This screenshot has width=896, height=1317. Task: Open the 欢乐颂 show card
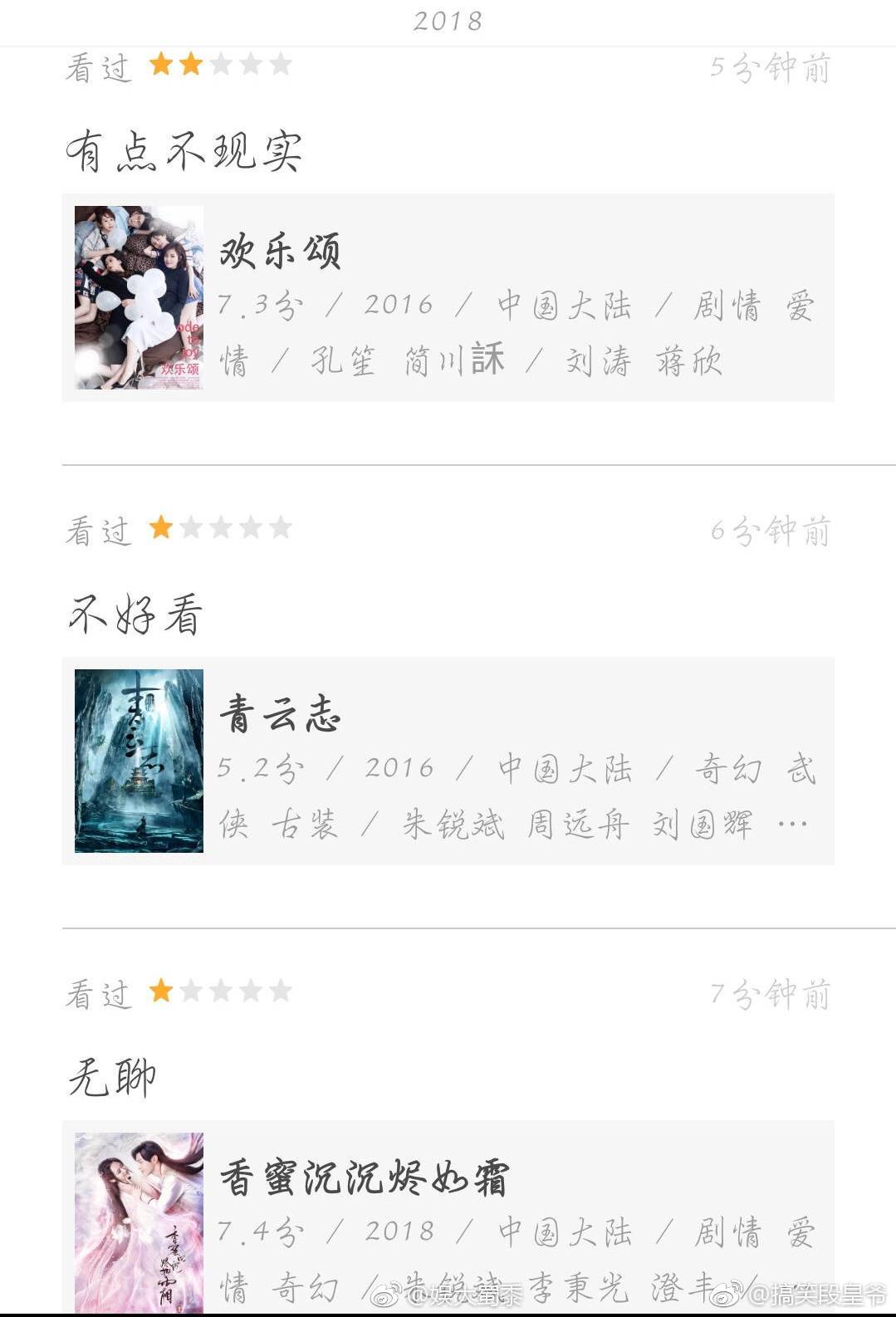point(448,297)
